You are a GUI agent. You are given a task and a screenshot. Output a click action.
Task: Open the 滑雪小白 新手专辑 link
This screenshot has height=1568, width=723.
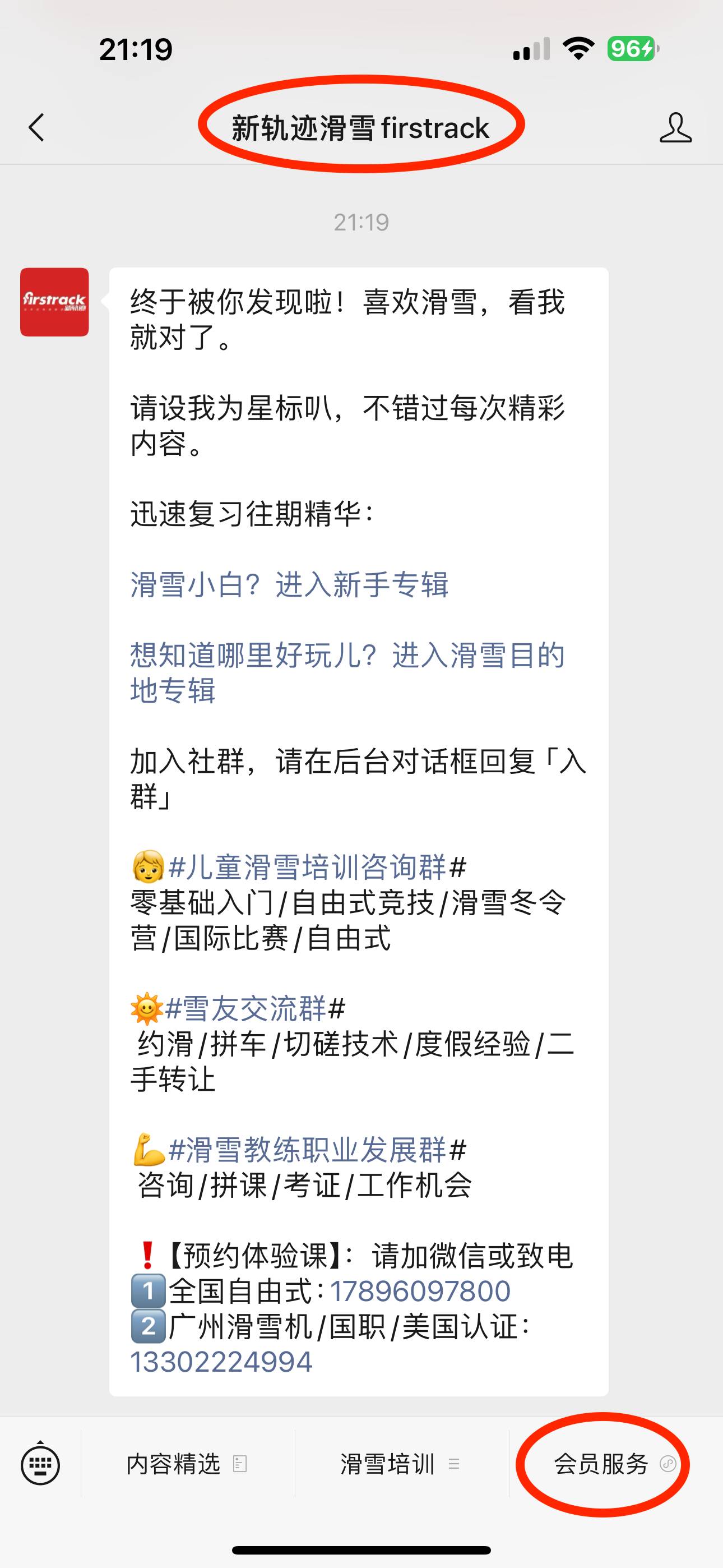coord(289,585)
